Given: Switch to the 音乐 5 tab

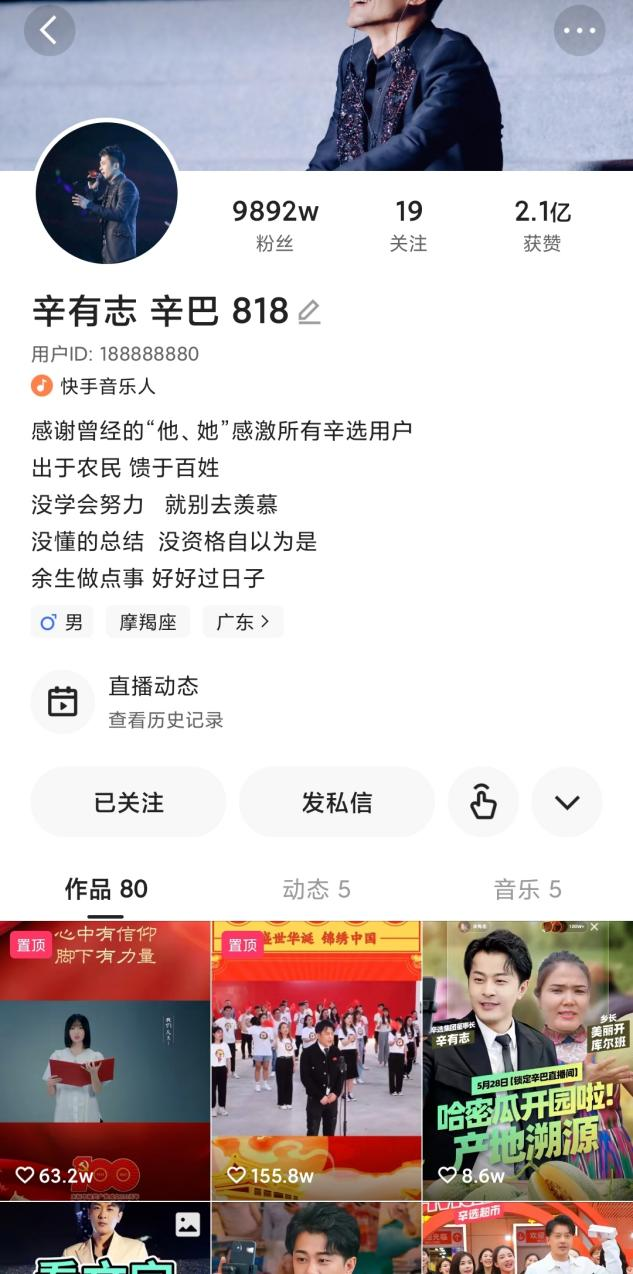Looking at the screenshot, I should (527, 889).
